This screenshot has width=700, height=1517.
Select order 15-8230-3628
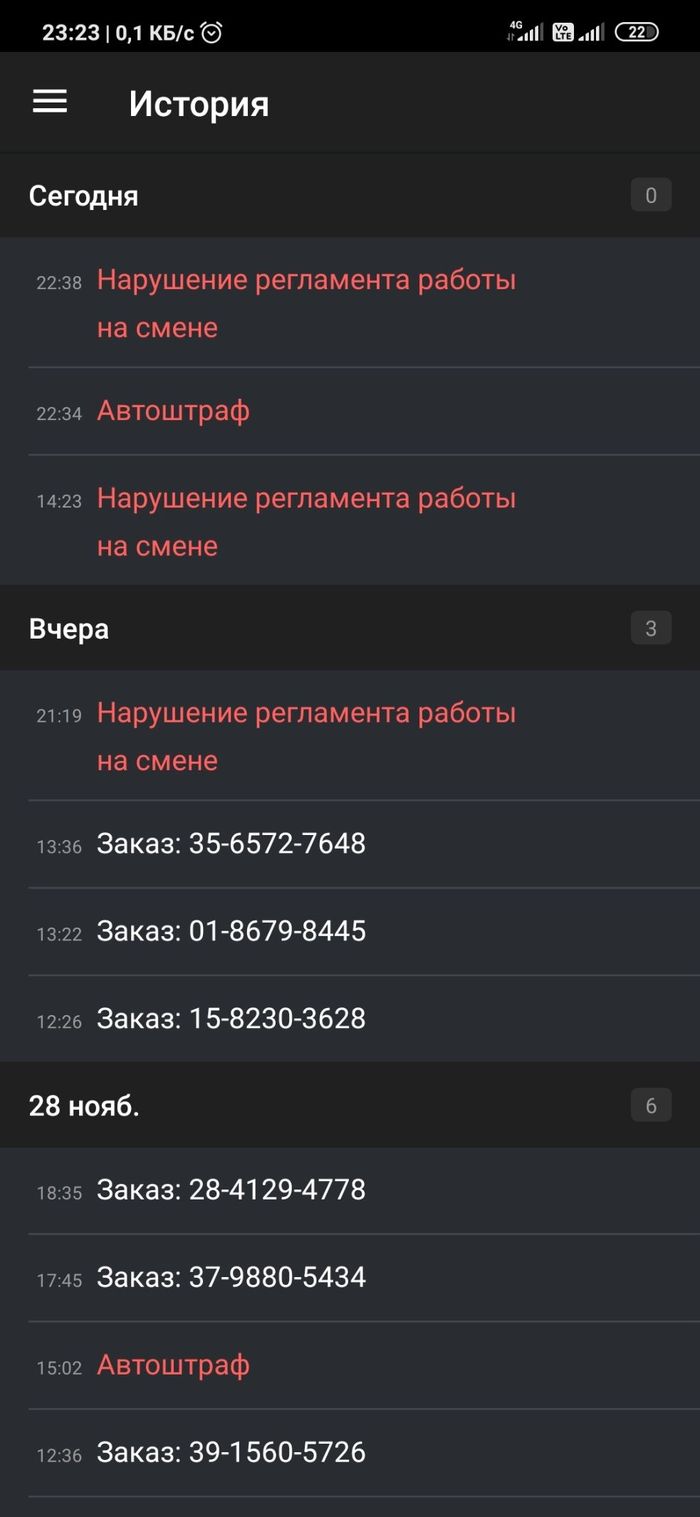pyautogui.click(x=231, y=1018)
